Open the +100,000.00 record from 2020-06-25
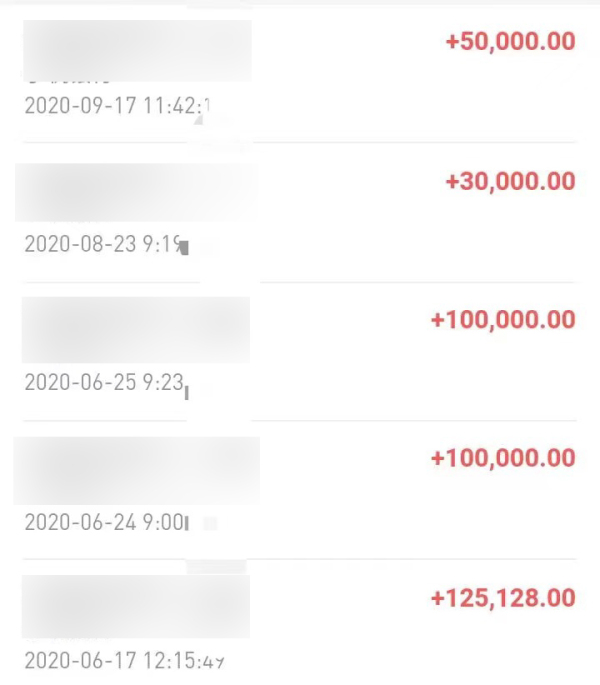Image resolution: width=600 pixels, height=685 pixels. (x=300, y=350)
